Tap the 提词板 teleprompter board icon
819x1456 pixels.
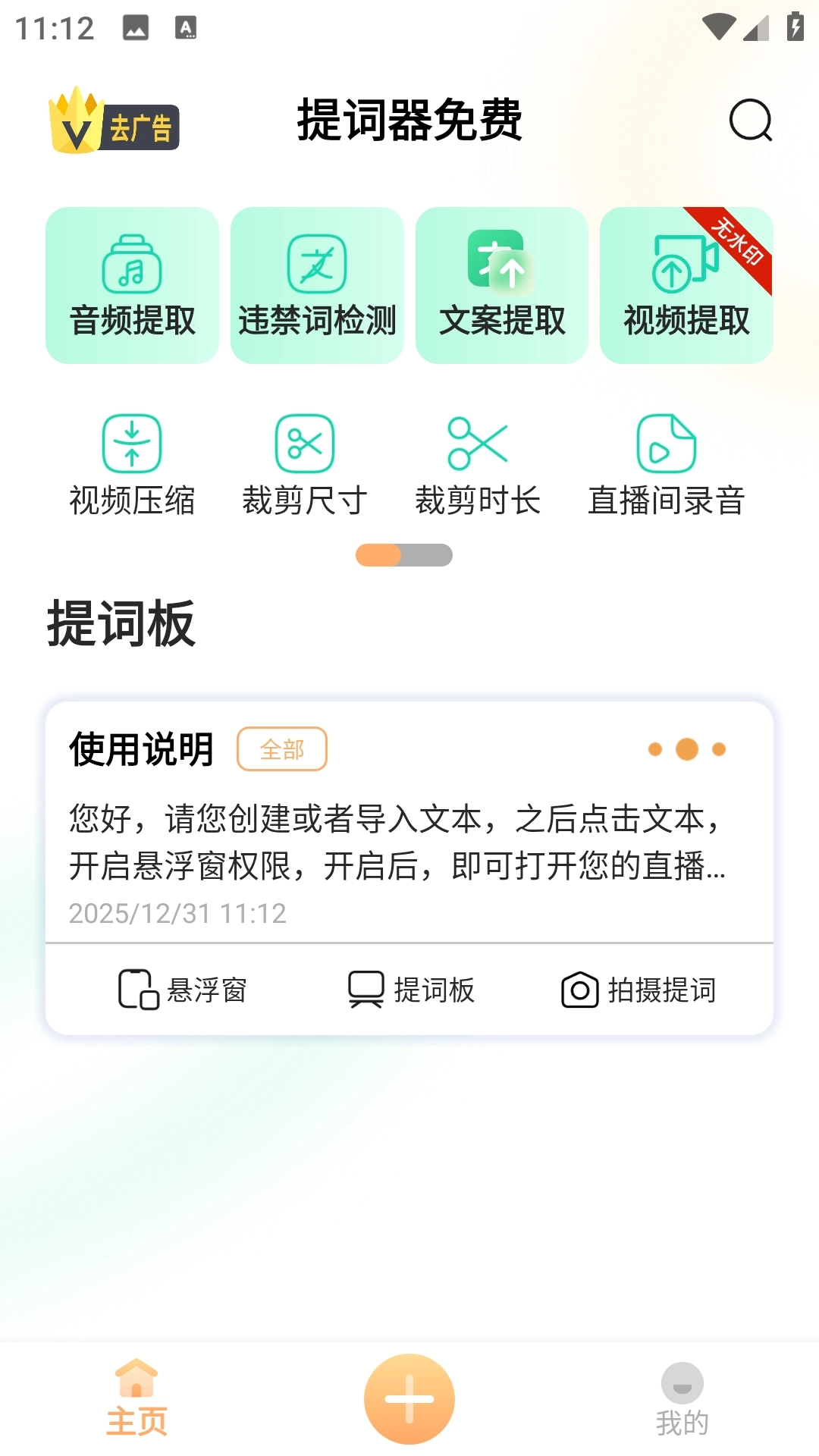(409, 988)
